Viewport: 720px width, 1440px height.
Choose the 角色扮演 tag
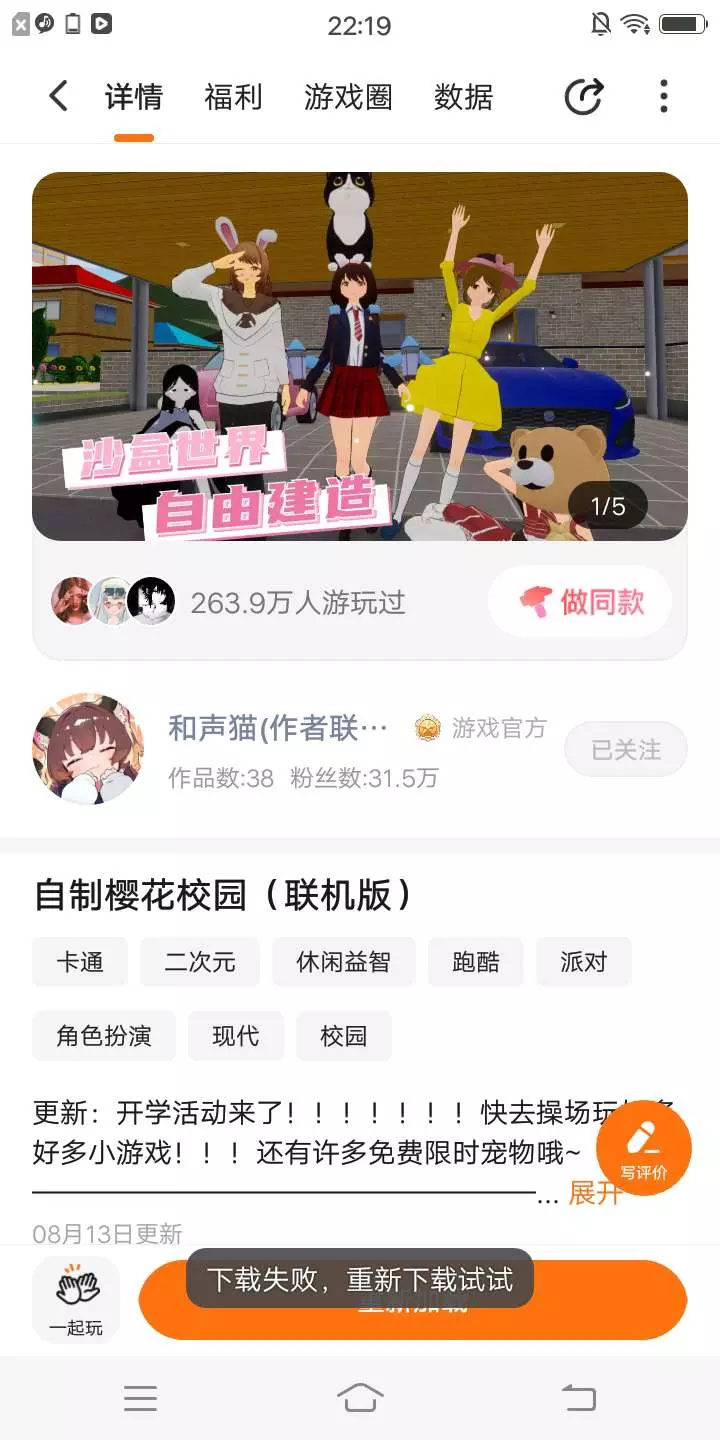(x=104, y=1036)
